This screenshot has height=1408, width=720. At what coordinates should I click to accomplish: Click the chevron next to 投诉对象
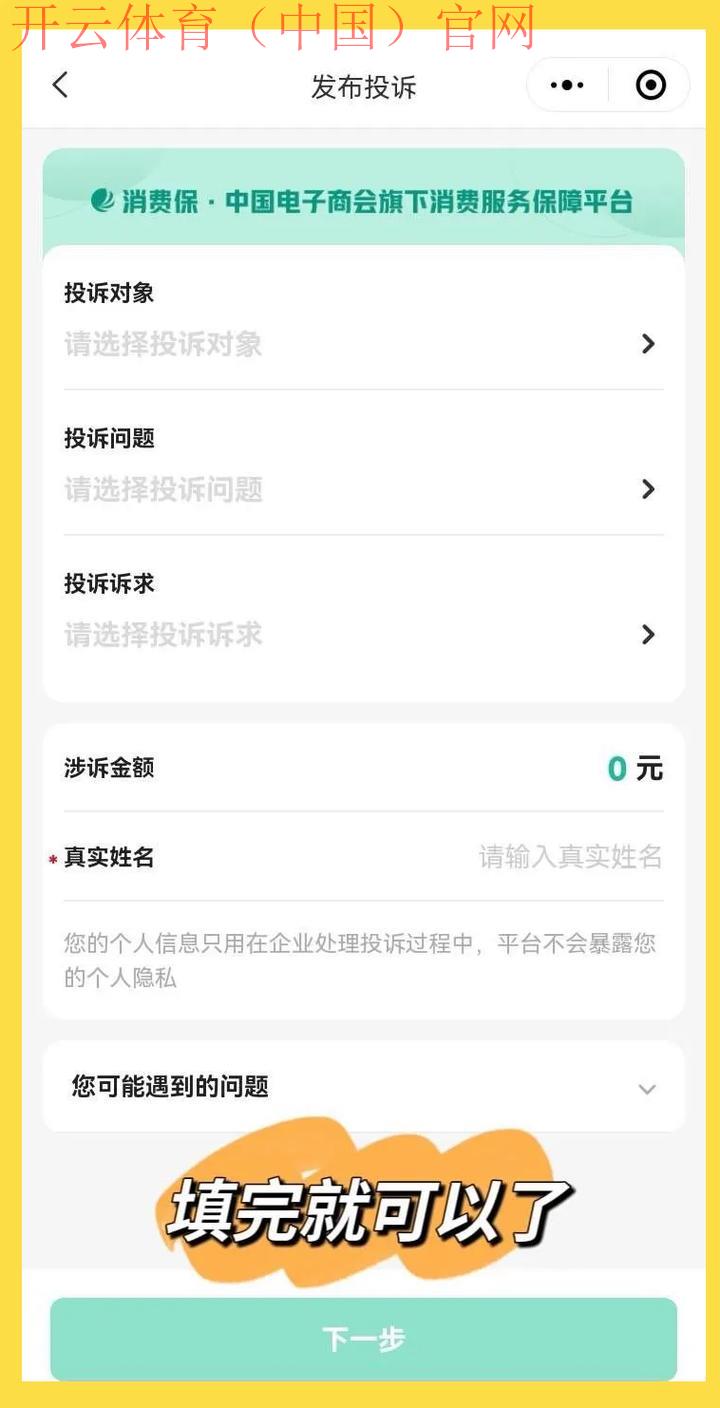click(x=648, y=344)
